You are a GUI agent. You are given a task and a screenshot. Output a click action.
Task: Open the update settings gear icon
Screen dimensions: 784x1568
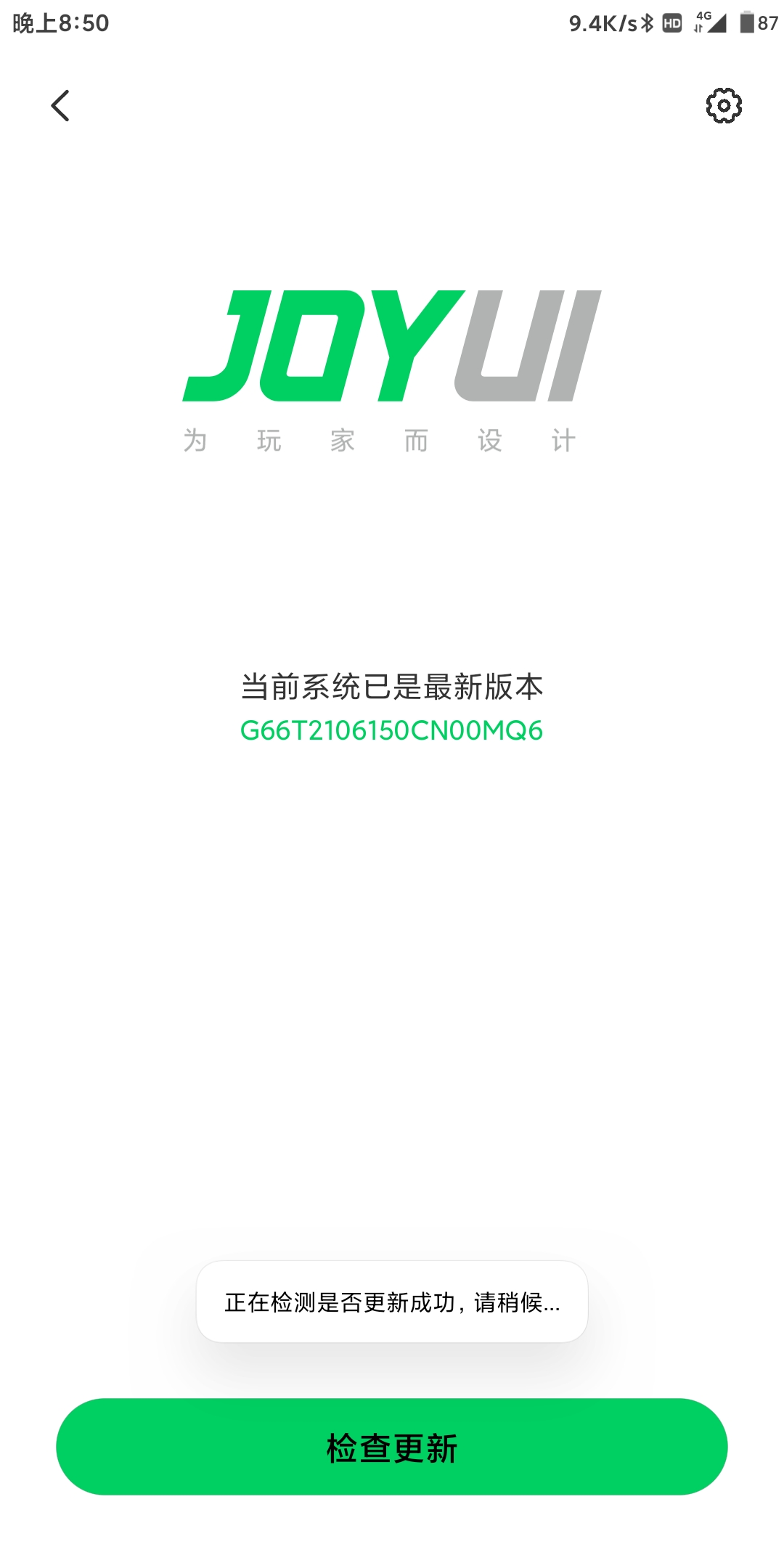tap(724, 106)
